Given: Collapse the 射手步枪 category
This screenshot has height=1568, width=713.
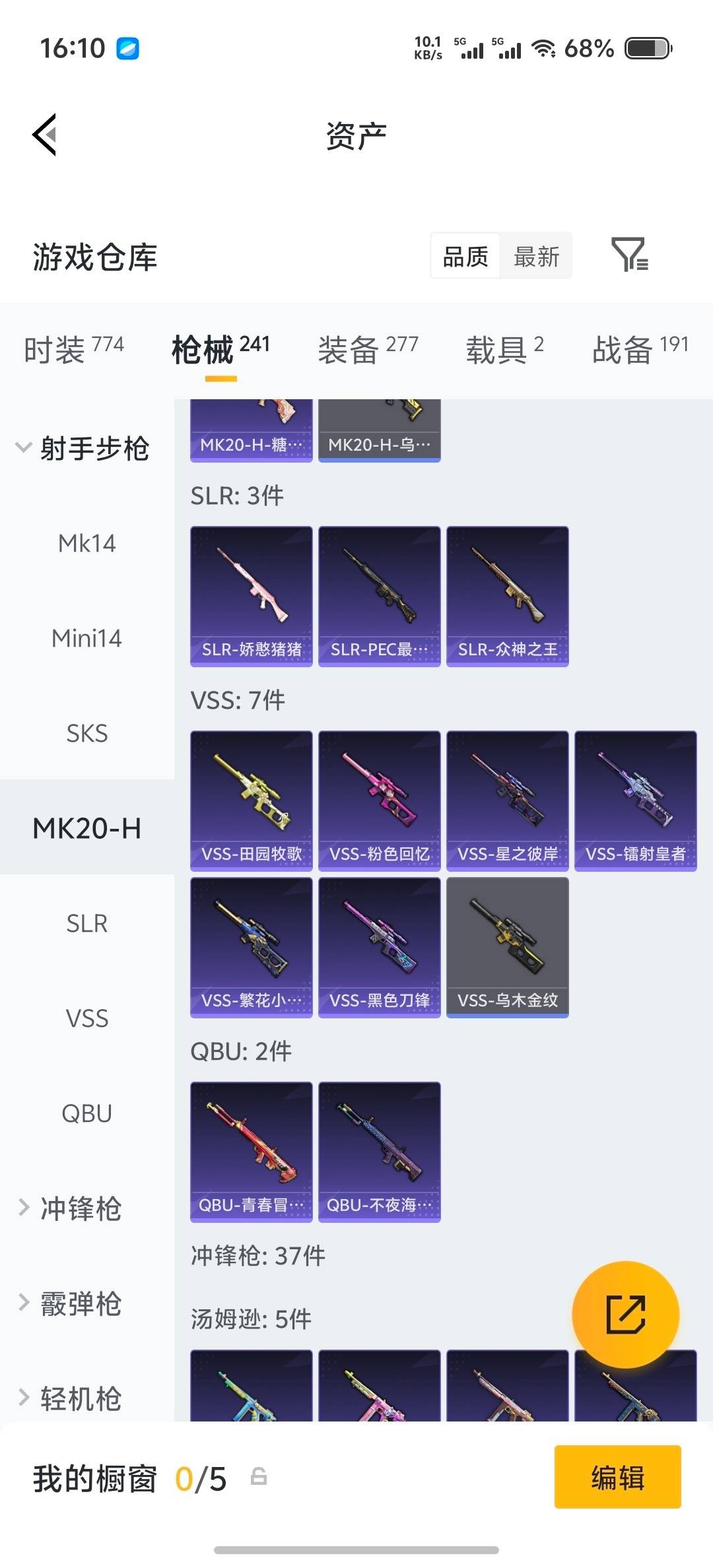Looking at the screenshot, I should [92, 447].
